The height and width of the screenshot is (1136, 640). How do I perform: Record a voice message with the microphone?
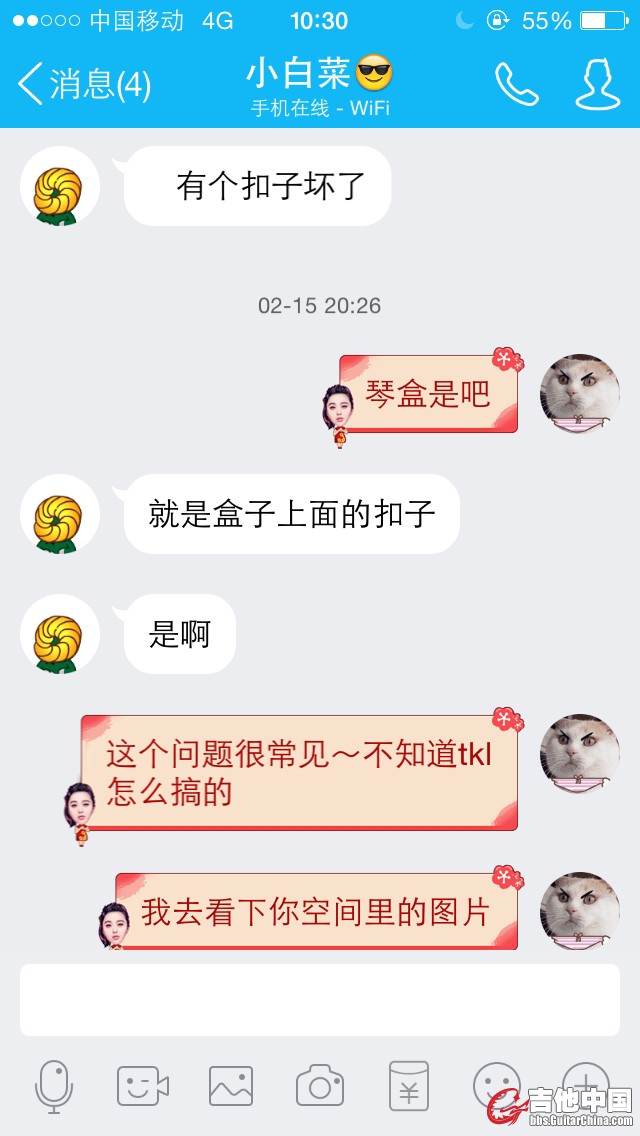click(54, 1086)
